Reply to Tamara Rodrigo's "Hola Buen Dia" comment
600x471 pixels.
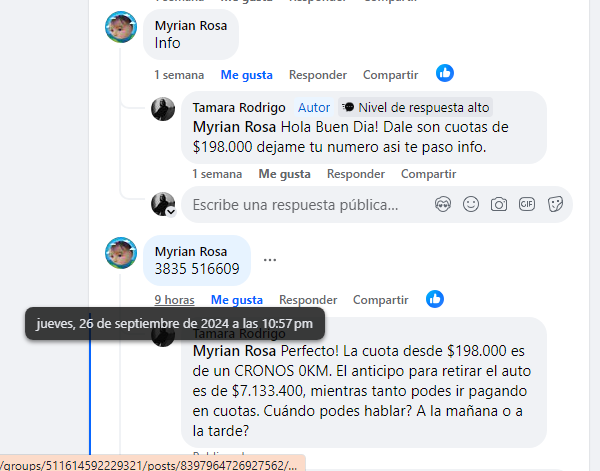coord(356,174)
